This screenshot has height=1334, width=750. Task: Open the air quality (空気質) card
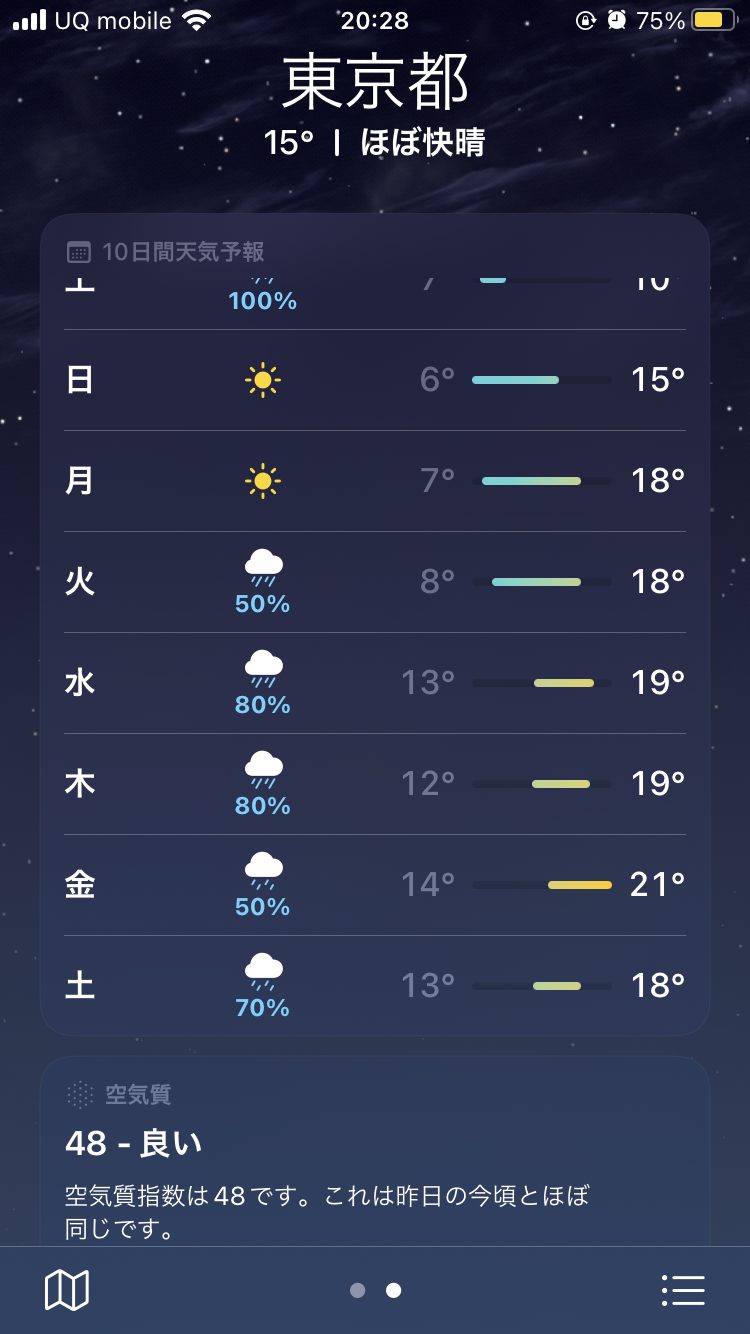point(375,1151)
